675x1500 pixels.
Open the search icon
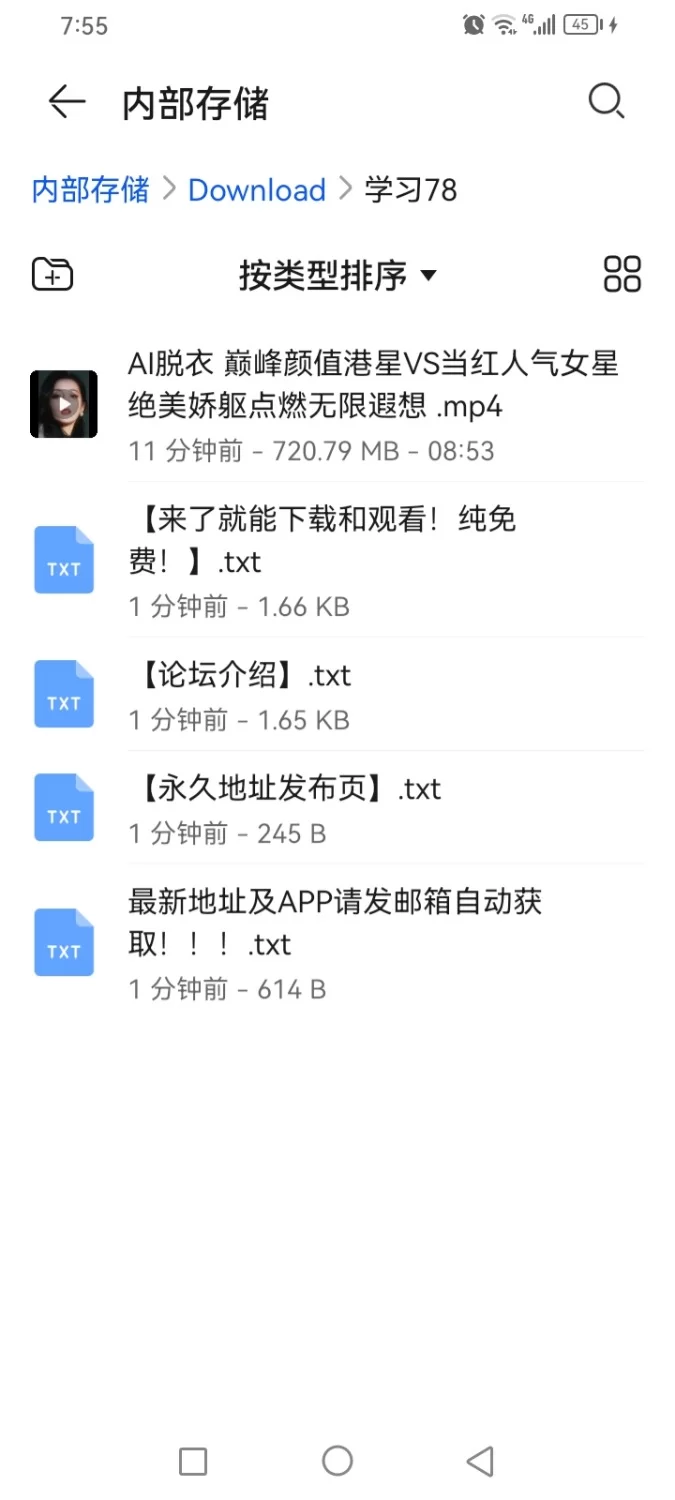pos(606,102)
